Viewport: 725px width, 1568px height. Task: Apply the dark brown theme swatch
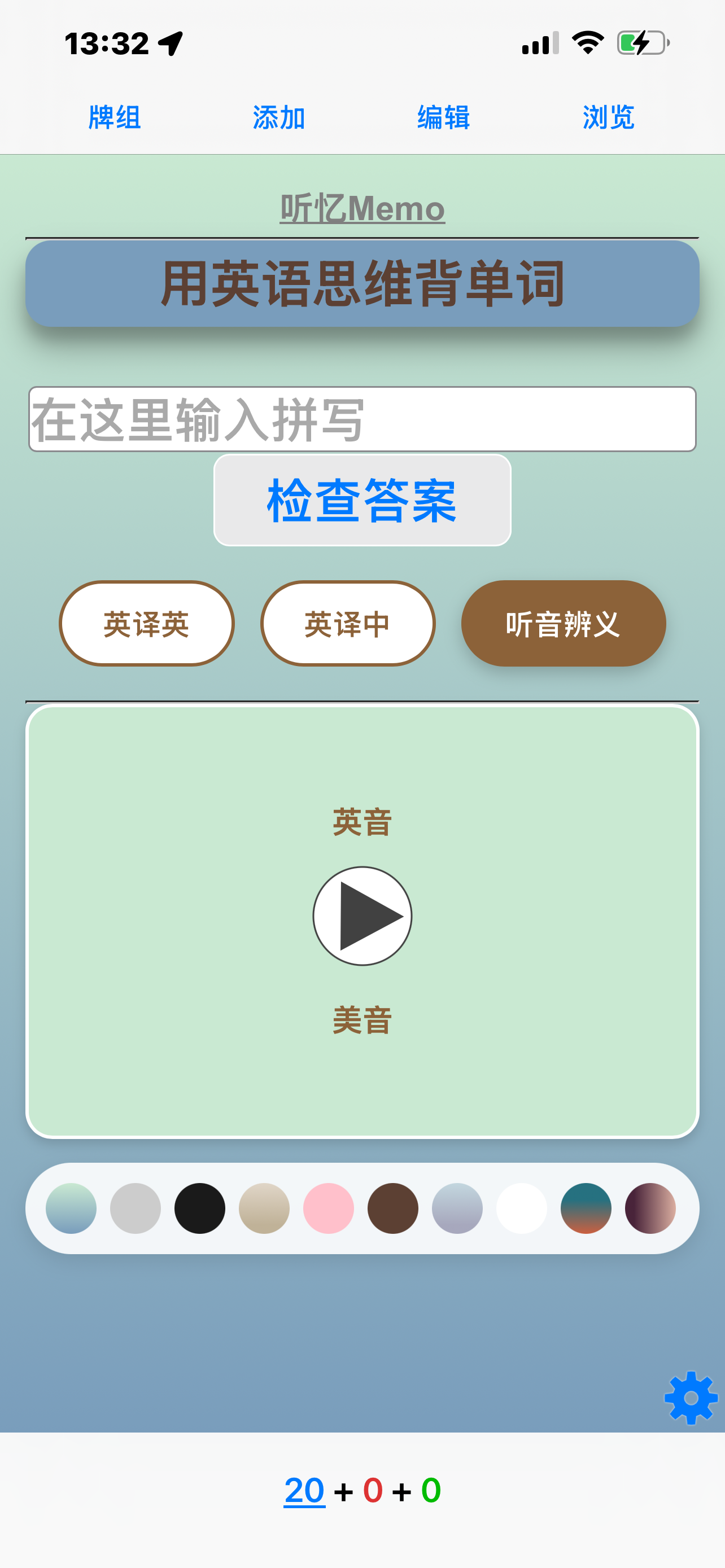[392, 1208]
